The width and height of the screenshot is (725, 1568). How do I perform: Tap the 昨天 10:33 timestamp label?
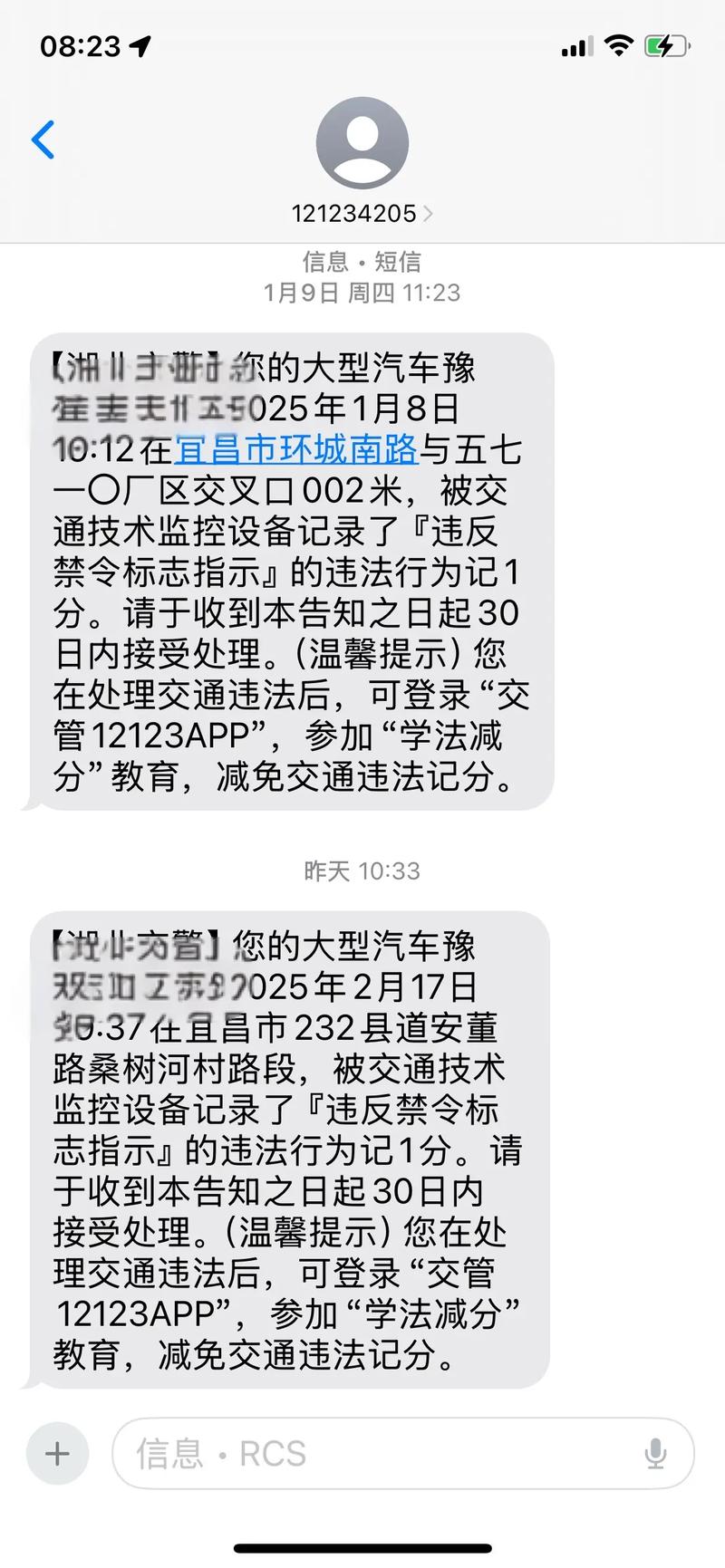[x=362, y=871]
